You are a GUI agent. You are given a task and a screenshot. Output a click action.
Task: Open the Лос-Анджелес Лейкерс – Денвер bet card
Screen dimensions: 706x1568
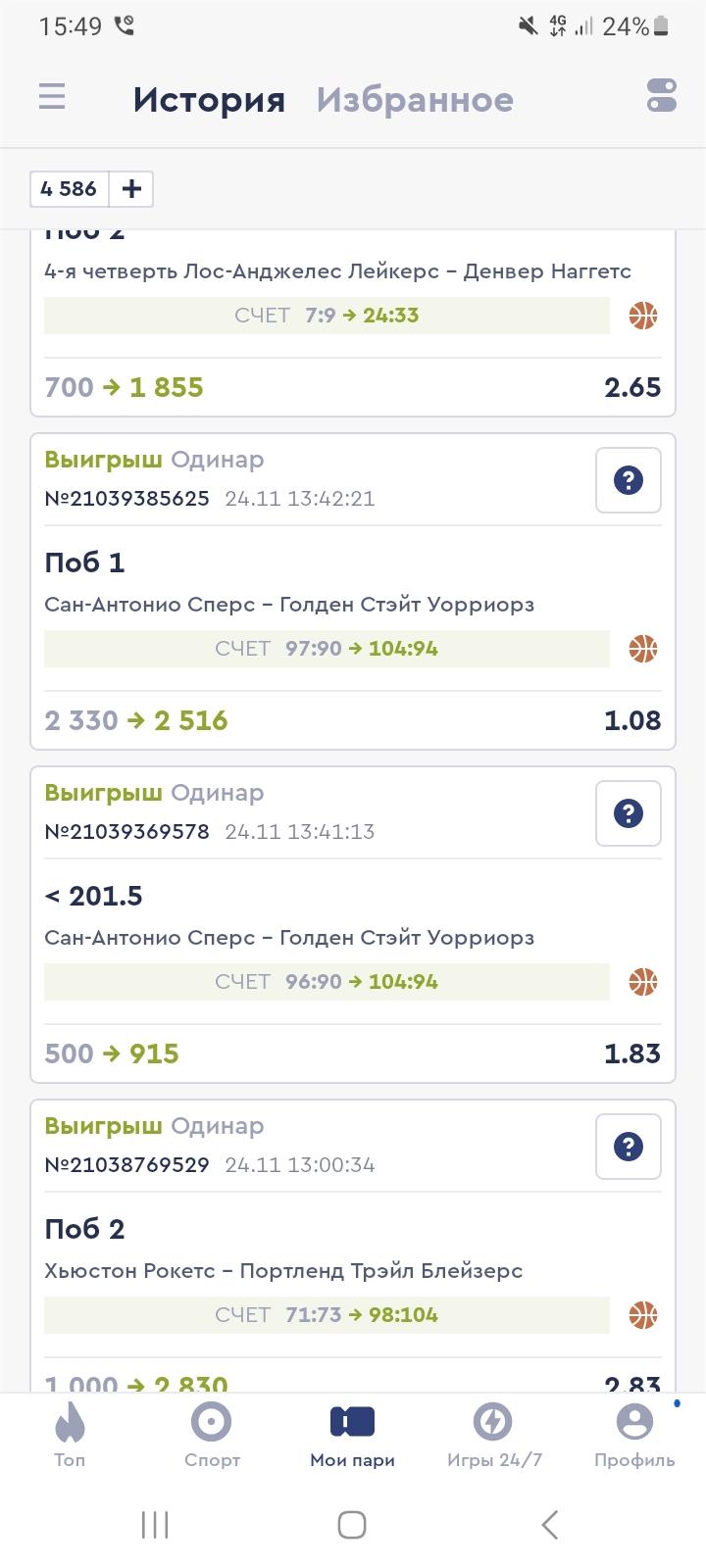point(353,325)
